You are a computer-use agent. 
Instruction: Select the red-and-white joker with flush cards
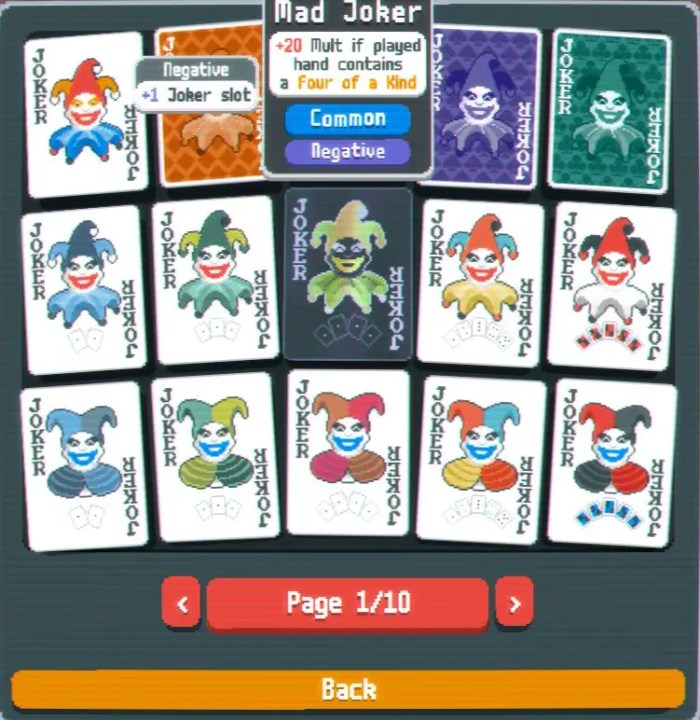[612, 286]
